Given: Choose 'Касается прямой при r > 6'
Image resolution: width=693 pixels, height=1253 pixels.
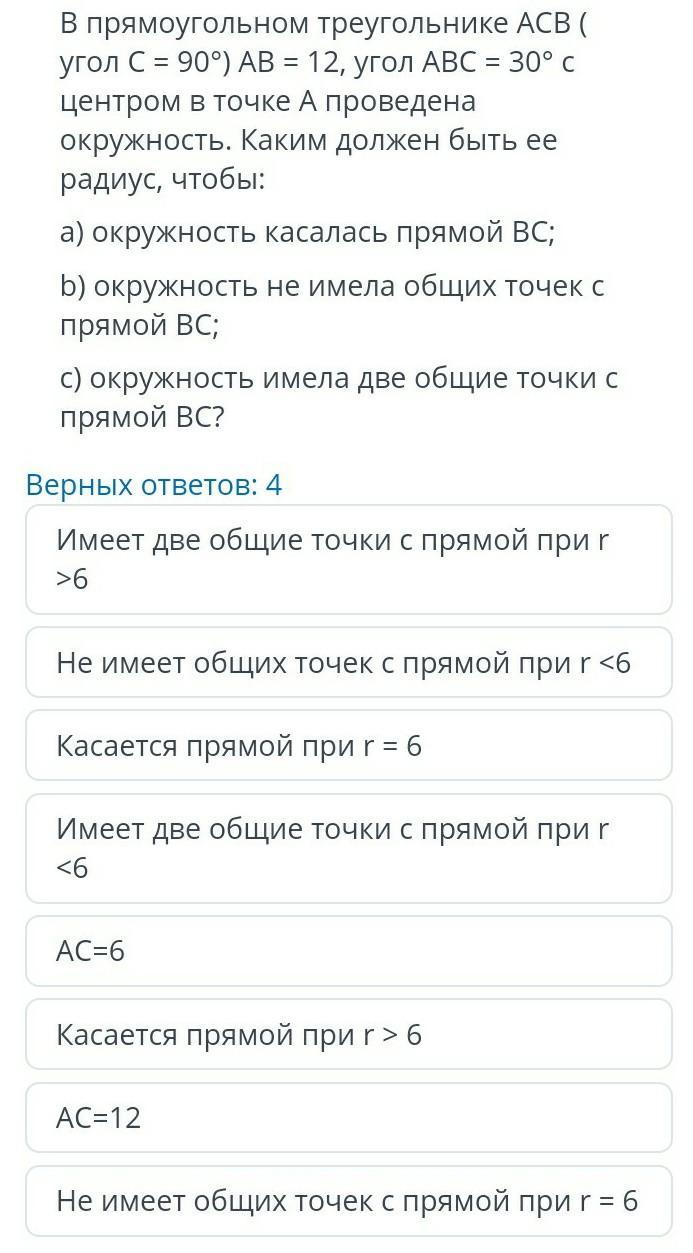Looking at the screenshot, I should click(348, 1034).
